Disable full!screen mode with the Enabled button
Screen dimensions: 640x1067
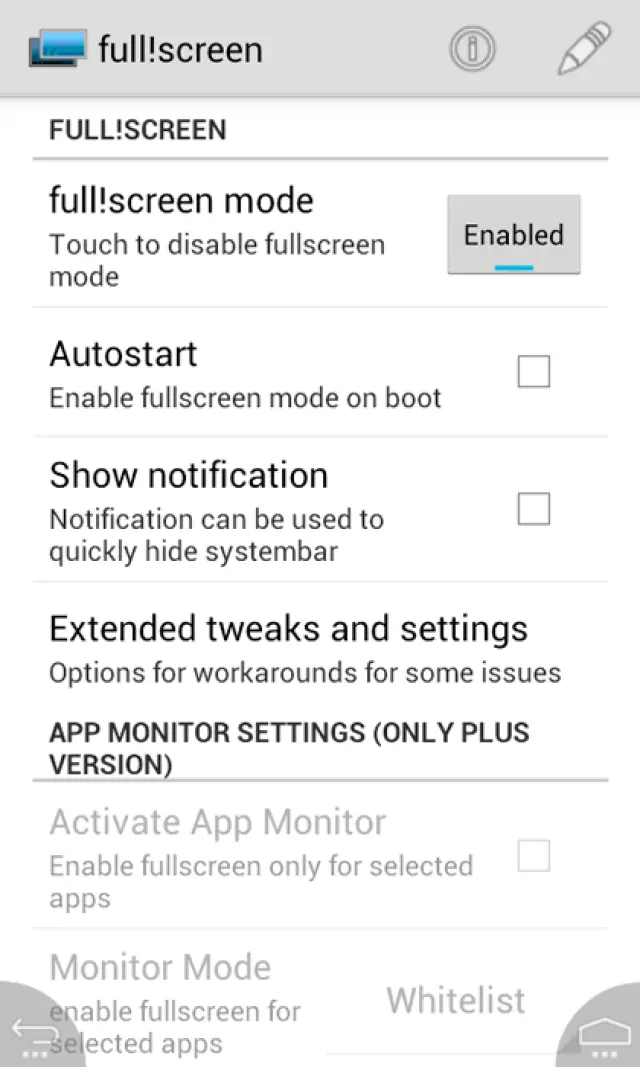tap(513, 235)
